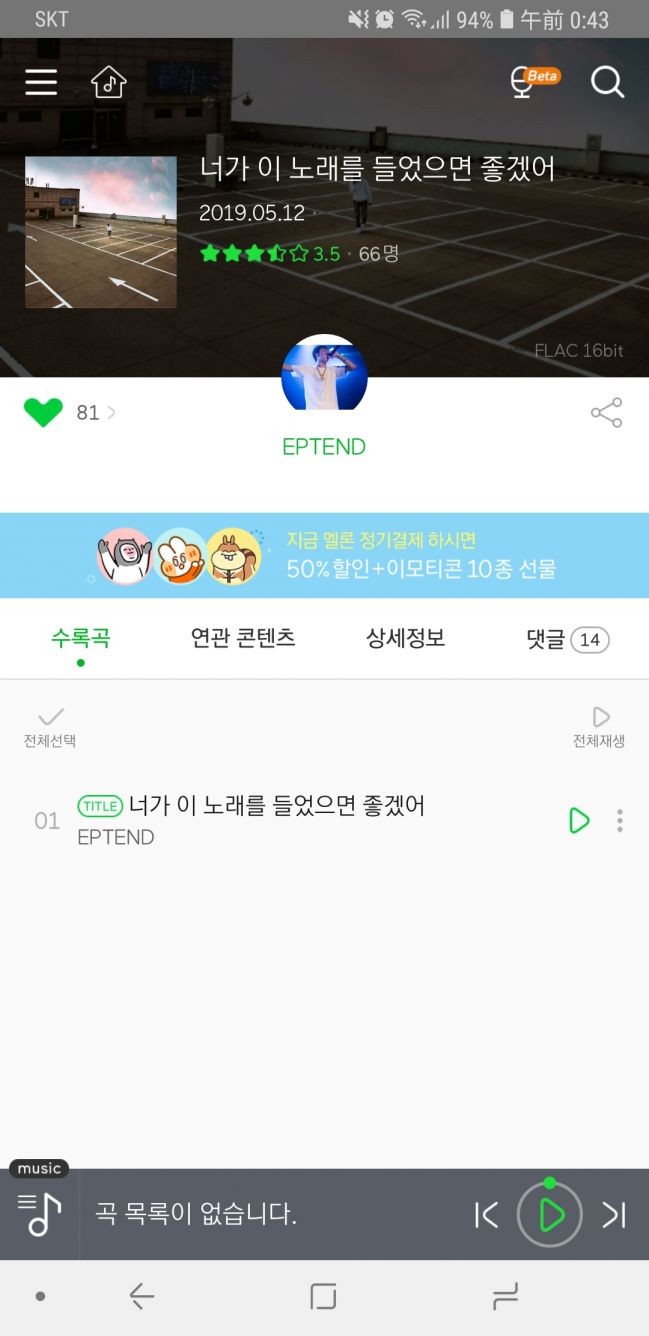Switch to the 연관 콘텐츠 tab
The width and height of the screenshot is (649, 1336).
click(243, 638)
